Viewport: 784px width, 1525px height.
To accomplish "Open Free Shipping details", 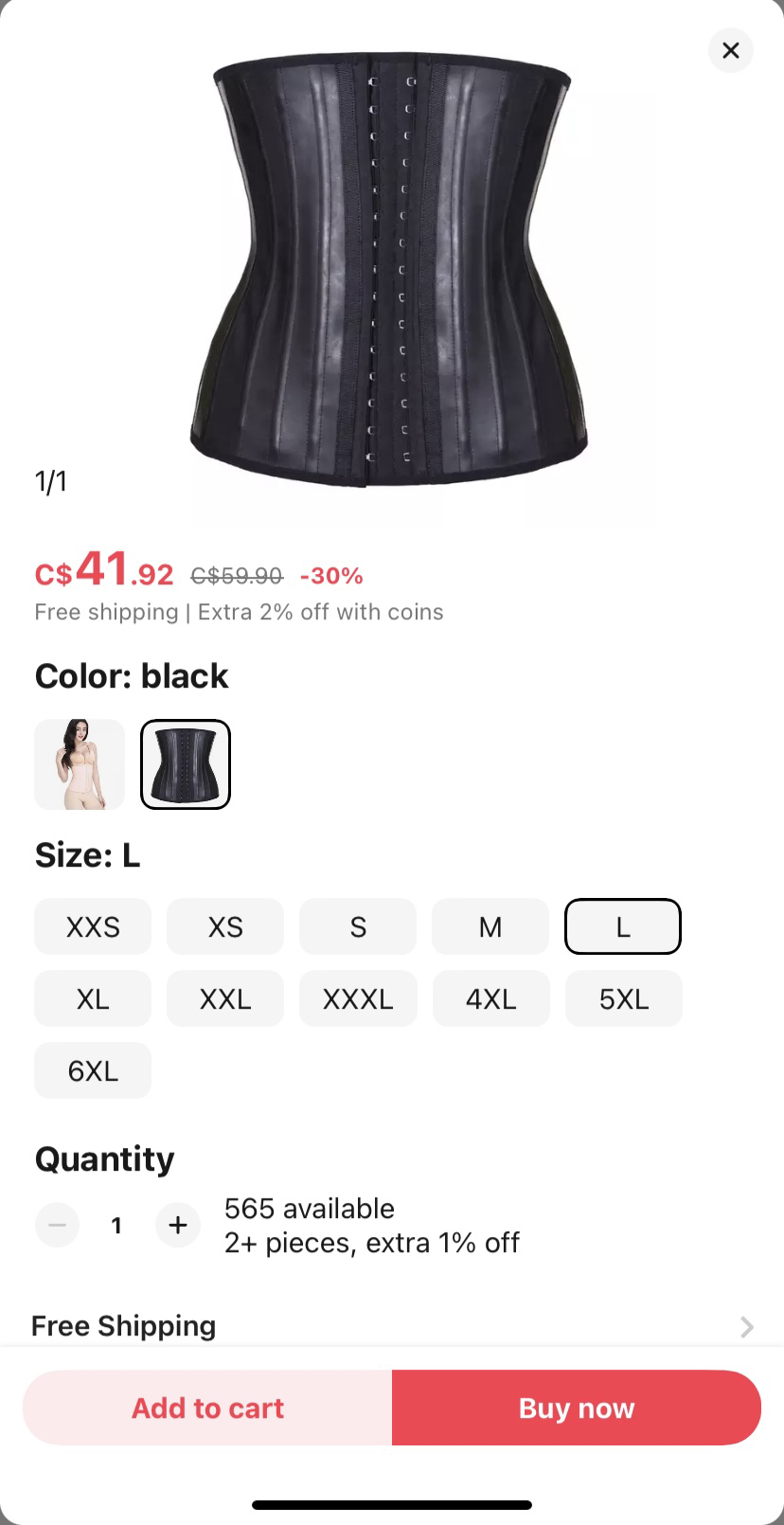I will click(392, 1326).
